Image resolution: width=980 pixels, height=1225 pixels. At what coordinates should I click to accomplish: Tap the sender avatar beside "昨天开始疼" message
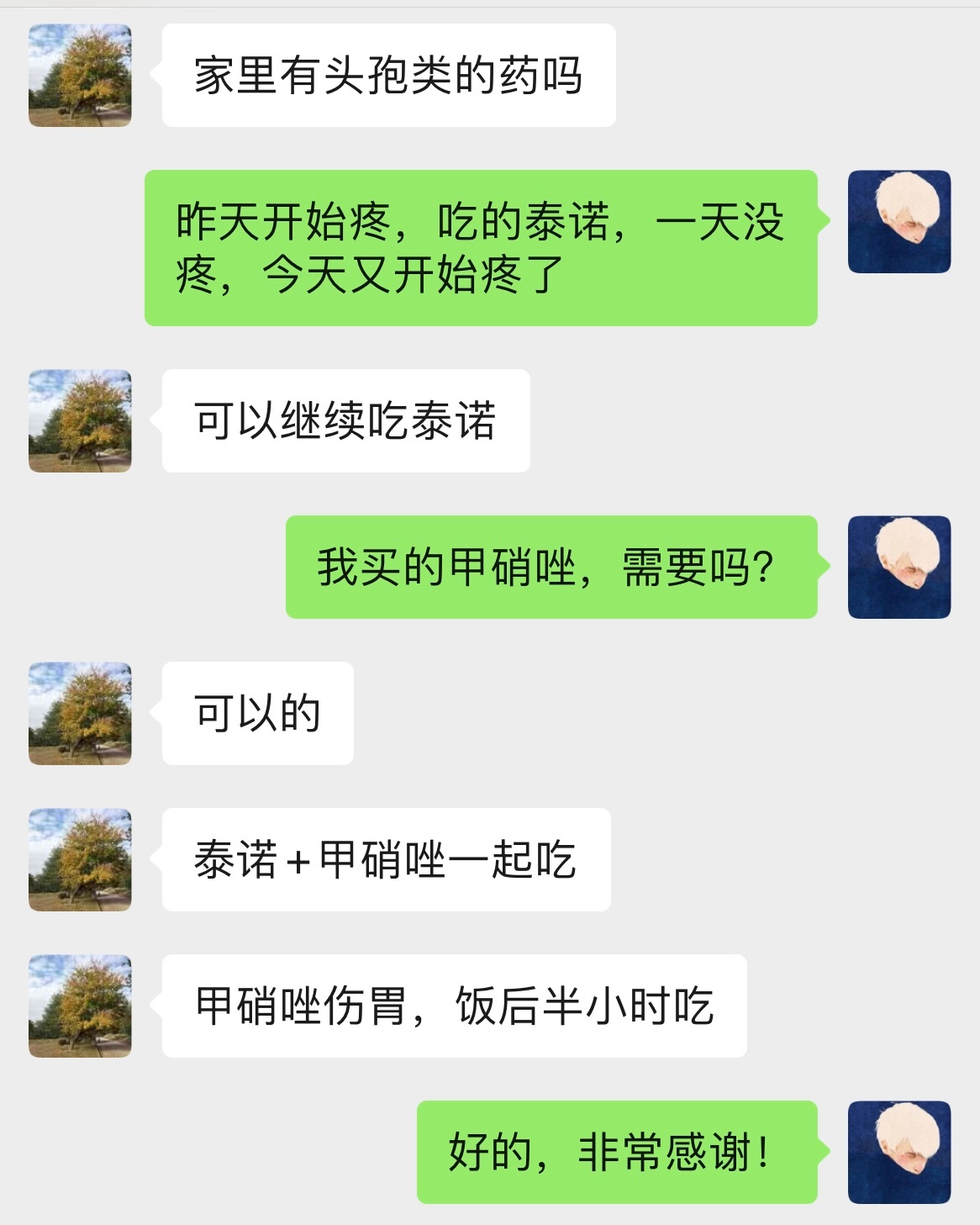[x=898, y=222]
